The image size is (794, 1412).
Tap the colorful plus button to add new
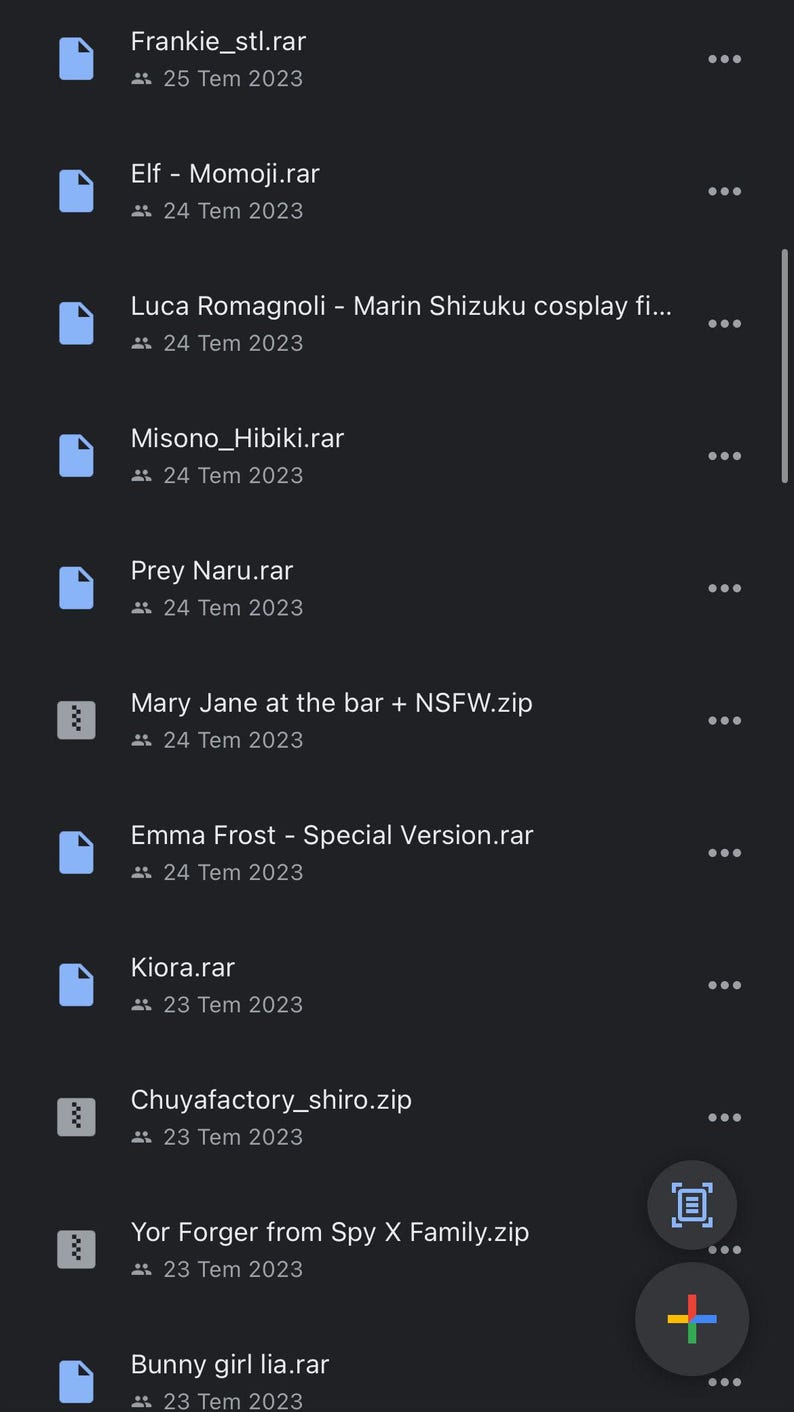pyautogui.click(x=692, y=1319)
